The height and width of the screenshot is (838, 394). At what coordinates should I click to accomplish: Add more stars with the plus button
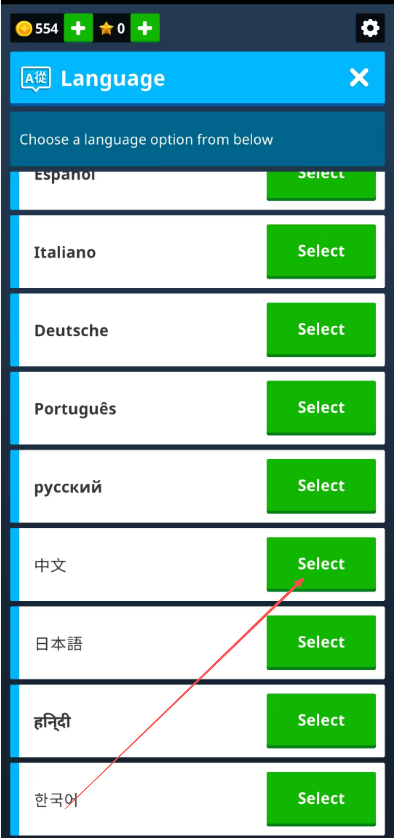point(145,28)
